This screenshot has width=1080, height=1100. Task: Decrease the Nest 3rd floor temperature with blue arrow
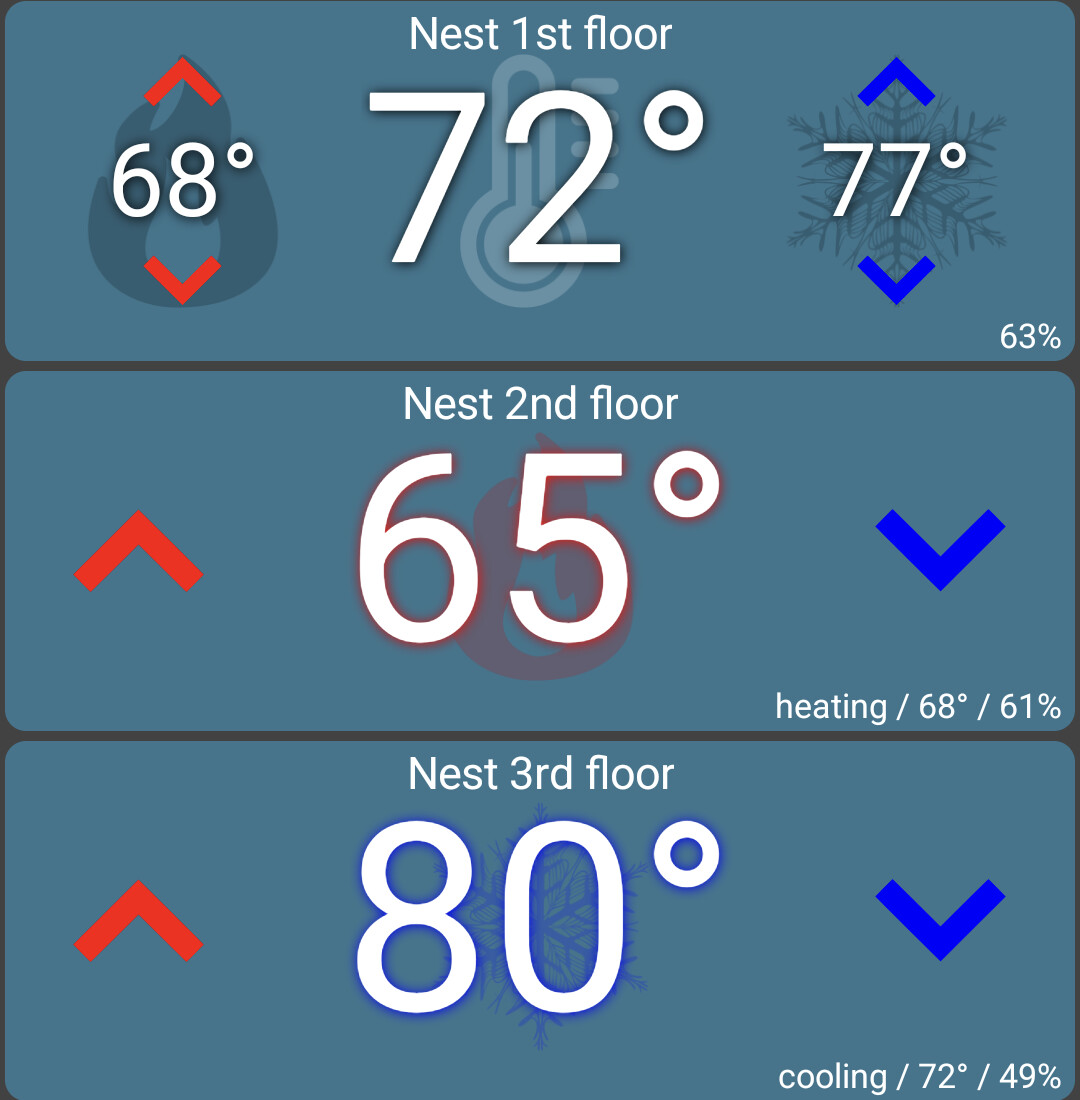940,921
